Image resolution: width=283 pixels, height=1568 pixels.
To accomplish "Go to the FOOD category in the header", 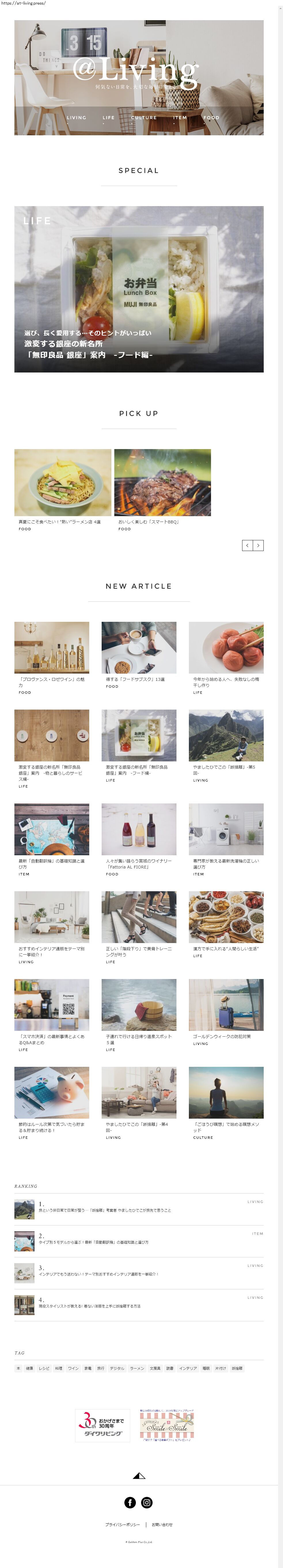I will tap(211, 117).
